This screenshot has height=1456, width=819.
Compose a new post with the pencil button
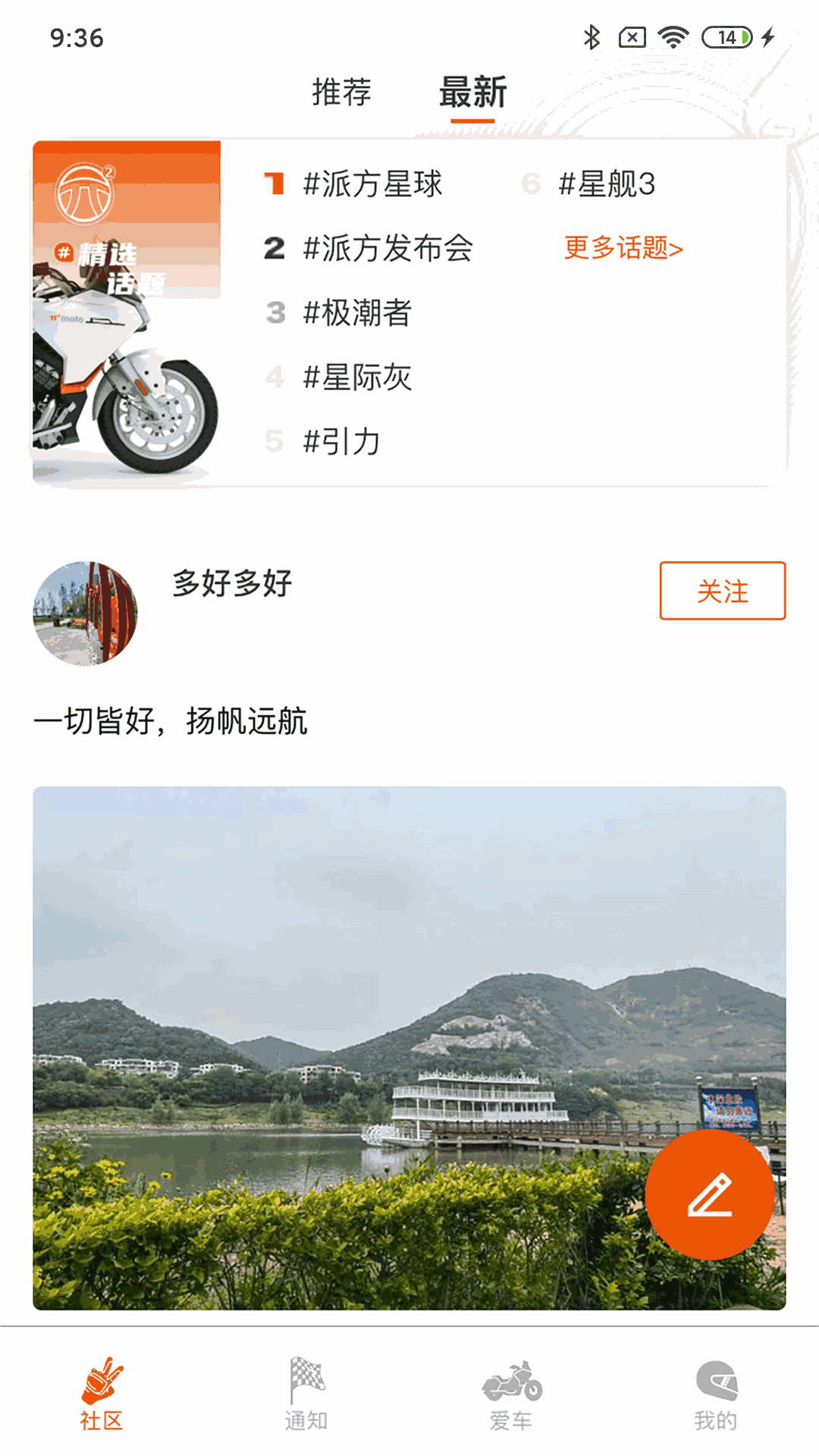(710, 1194)
